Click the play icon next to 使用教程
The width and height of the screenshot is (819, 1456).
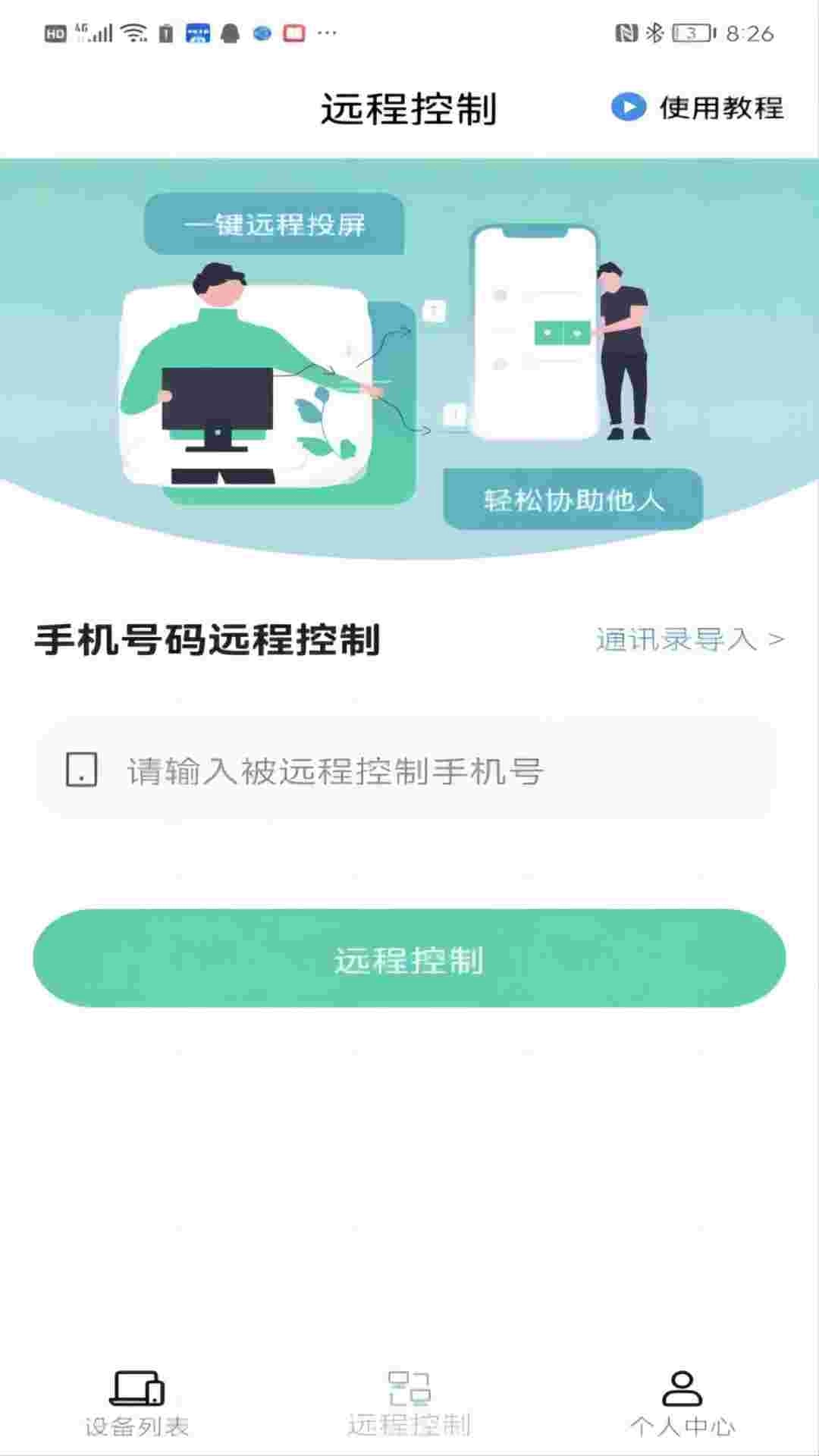[x=627, y=107]
